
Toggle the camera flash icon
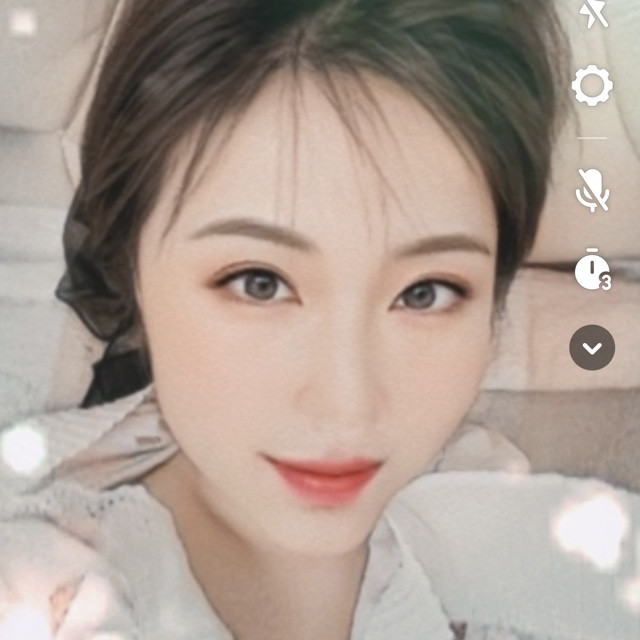[593, 13]
